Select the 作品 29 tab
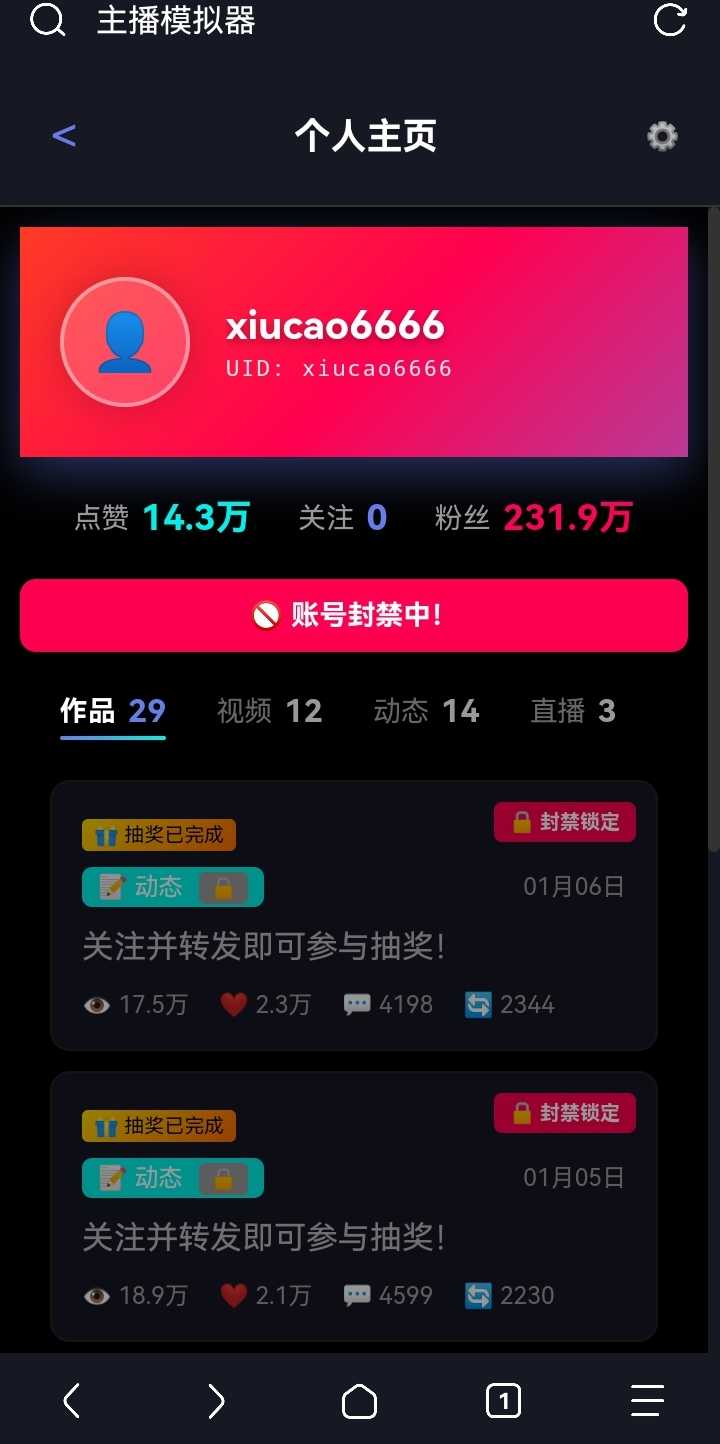This screenshot has height=1444, width=720. click(x=112, y=711)
